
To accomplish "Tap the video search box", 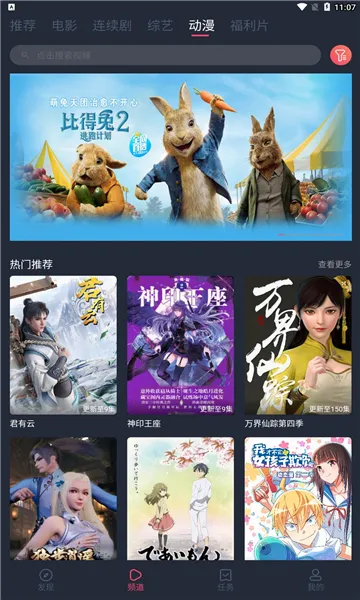I will [165, 55].
